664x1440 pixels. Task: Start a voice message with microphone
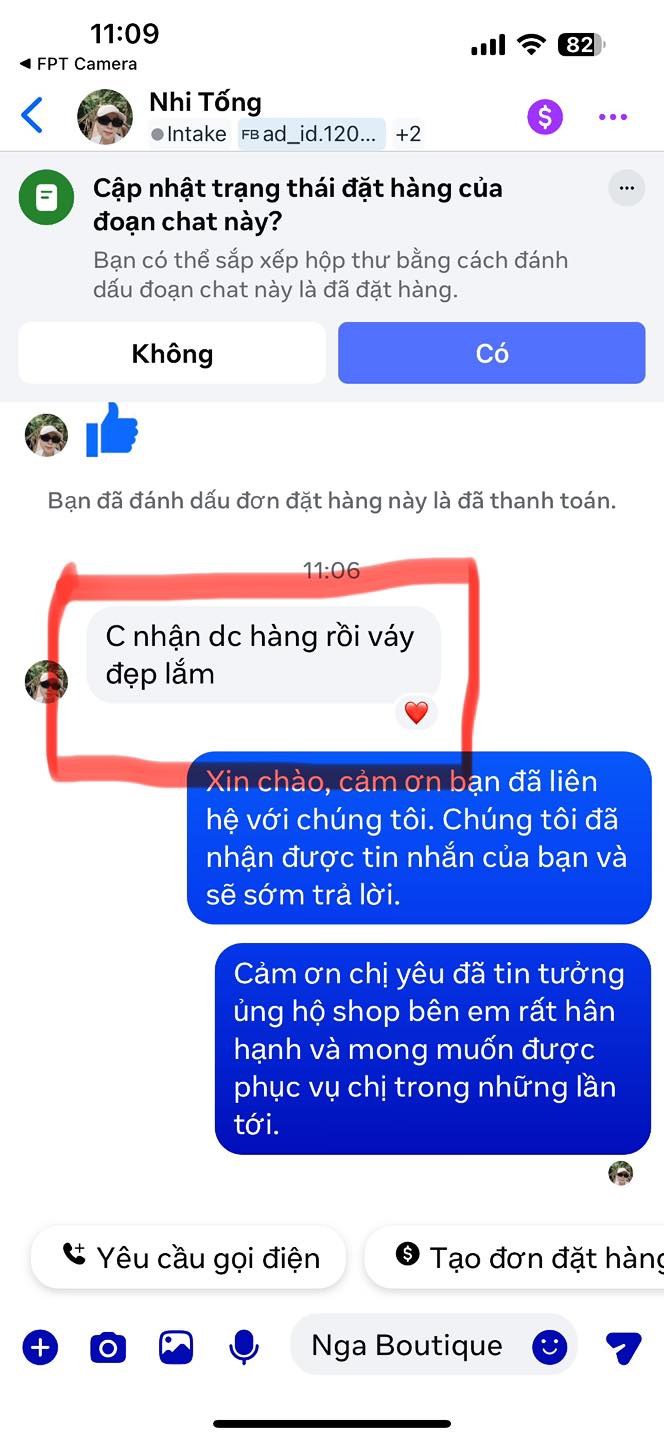coord(243,1347)
